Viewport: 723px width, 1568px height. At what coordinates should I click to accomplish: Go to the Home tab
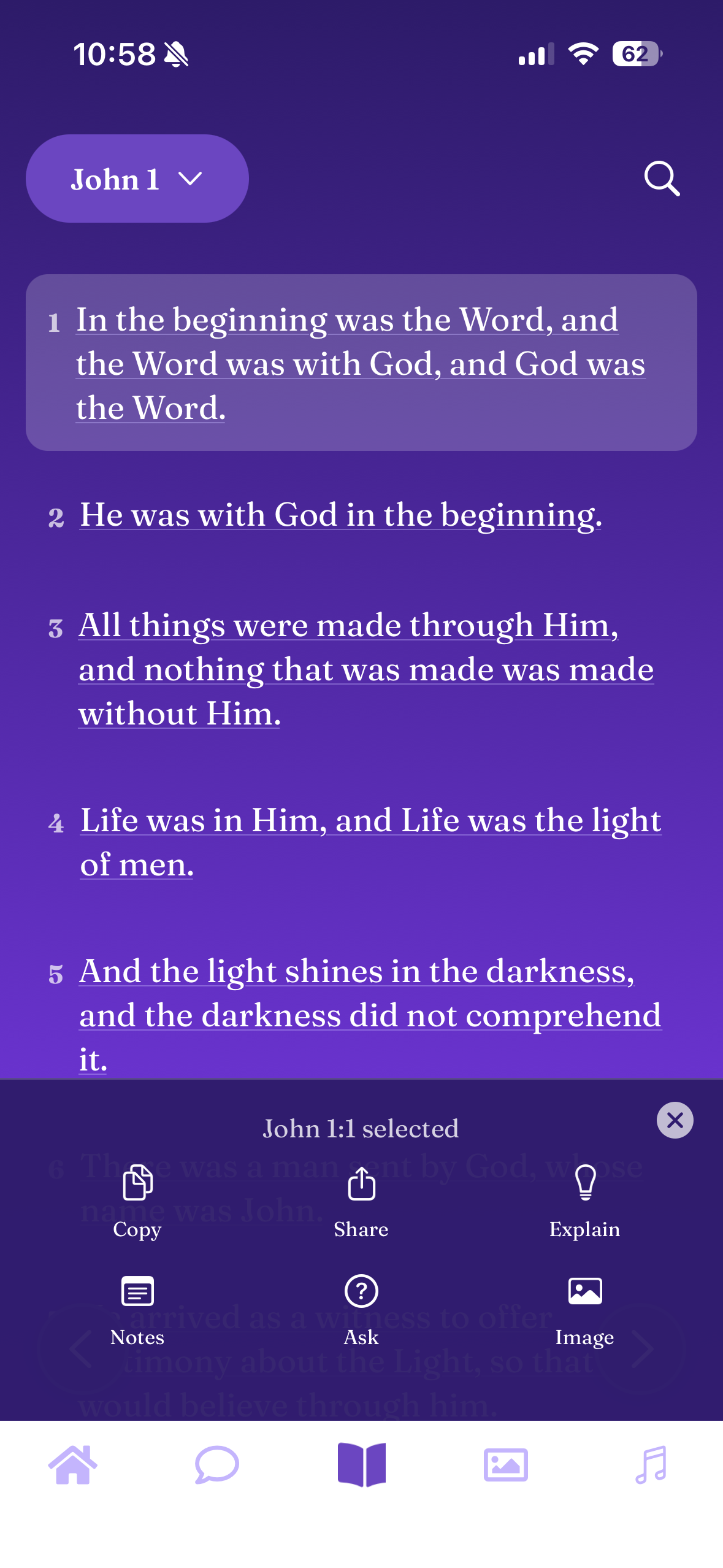pyautogui.click(x=72, y=1464)
